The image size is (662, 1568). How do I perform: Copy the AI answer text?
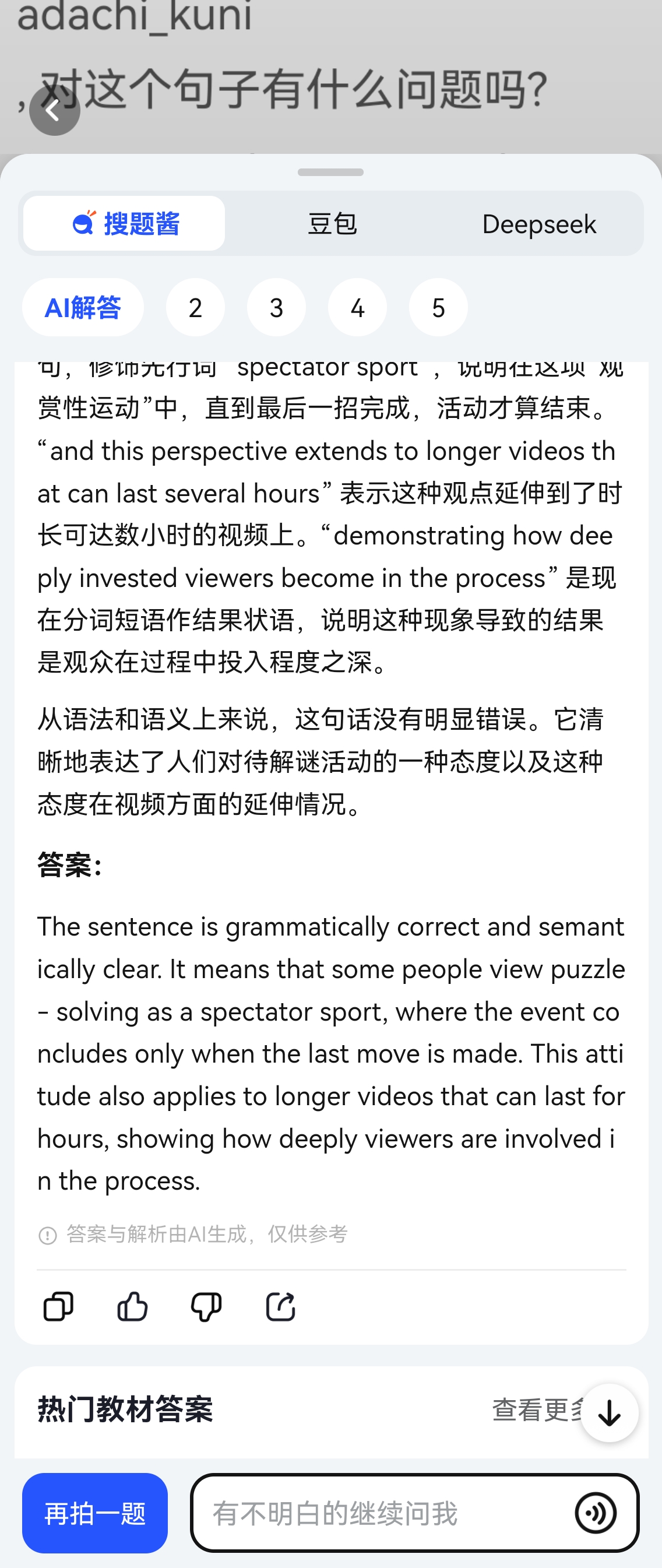[58, 1306]
